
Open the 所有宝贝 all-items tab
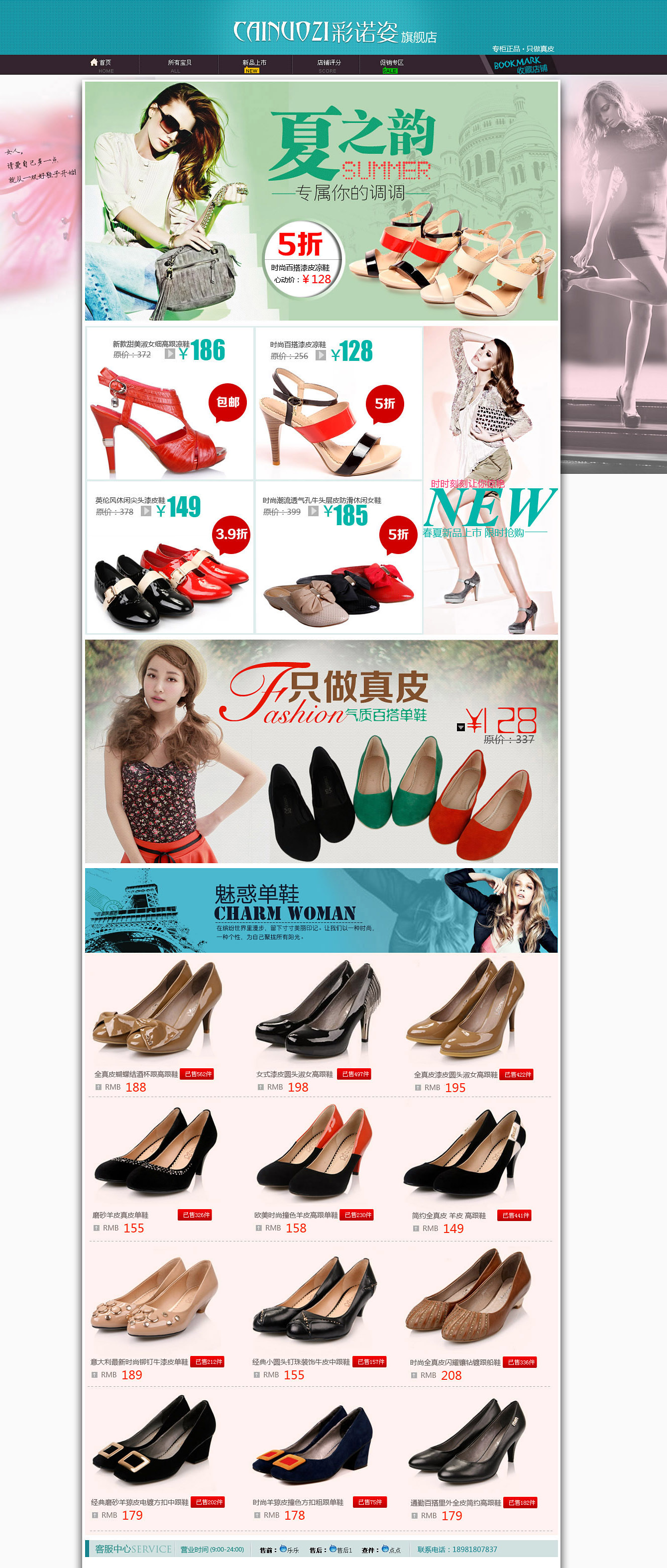(x=179, y=63)
